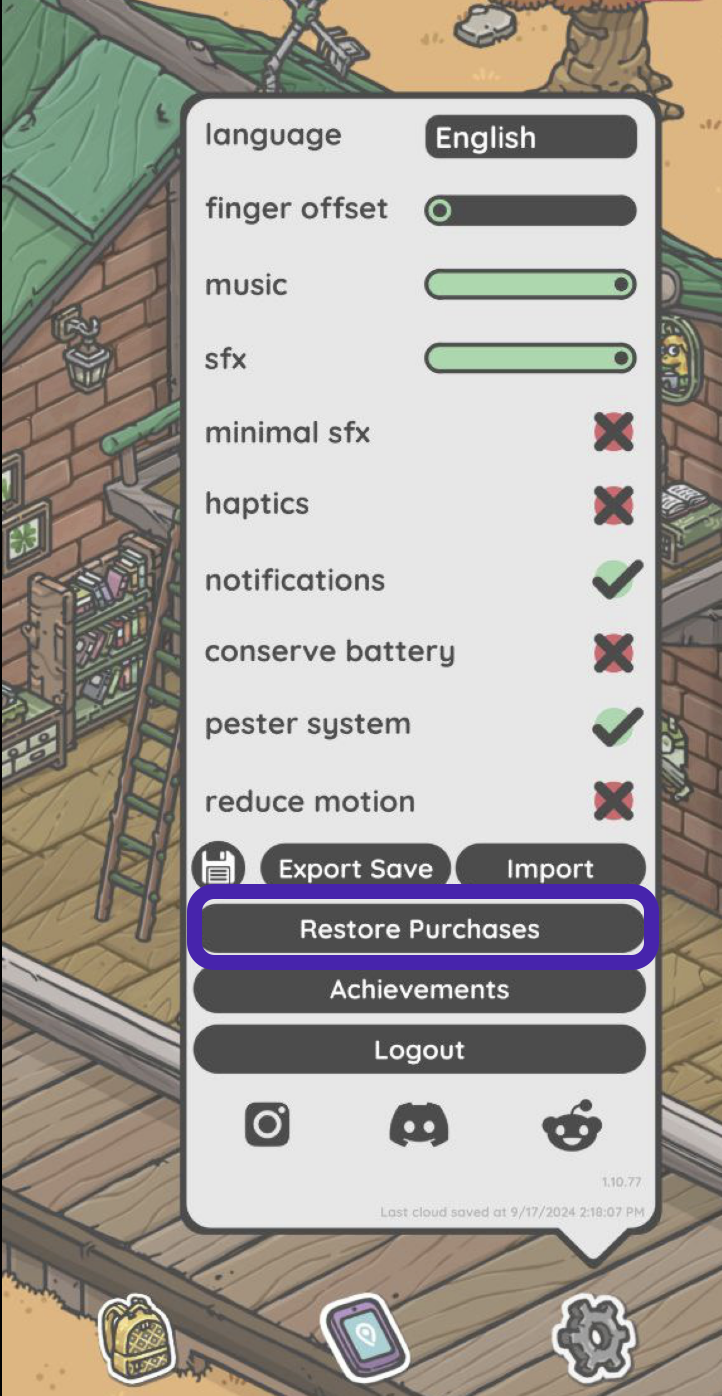Tap the finger offset slider
The width and height of the screenshot is (722, 1396).
pos(530,211)
